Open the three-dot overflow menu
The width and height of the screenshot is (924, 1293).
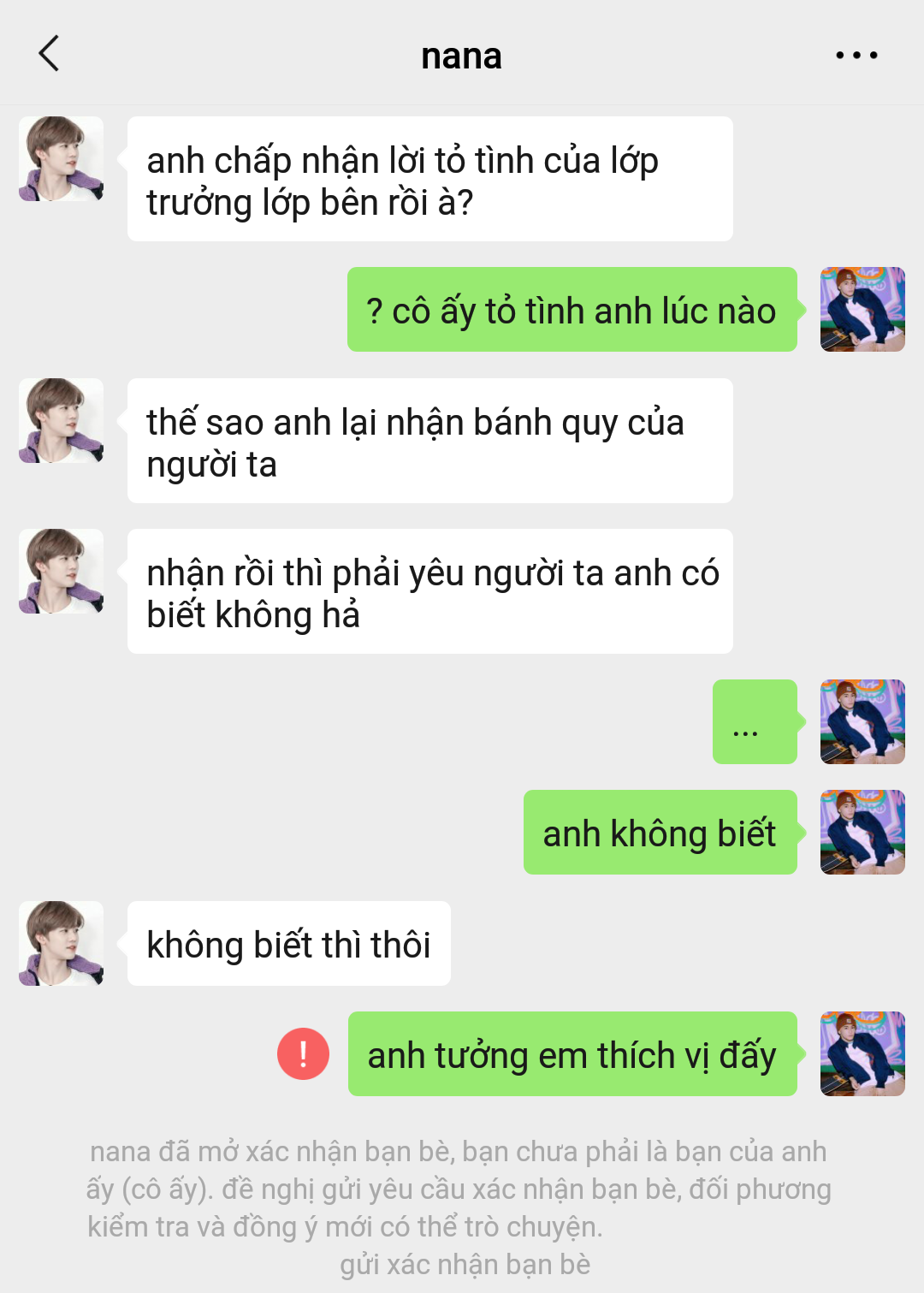tap(856, 56)
